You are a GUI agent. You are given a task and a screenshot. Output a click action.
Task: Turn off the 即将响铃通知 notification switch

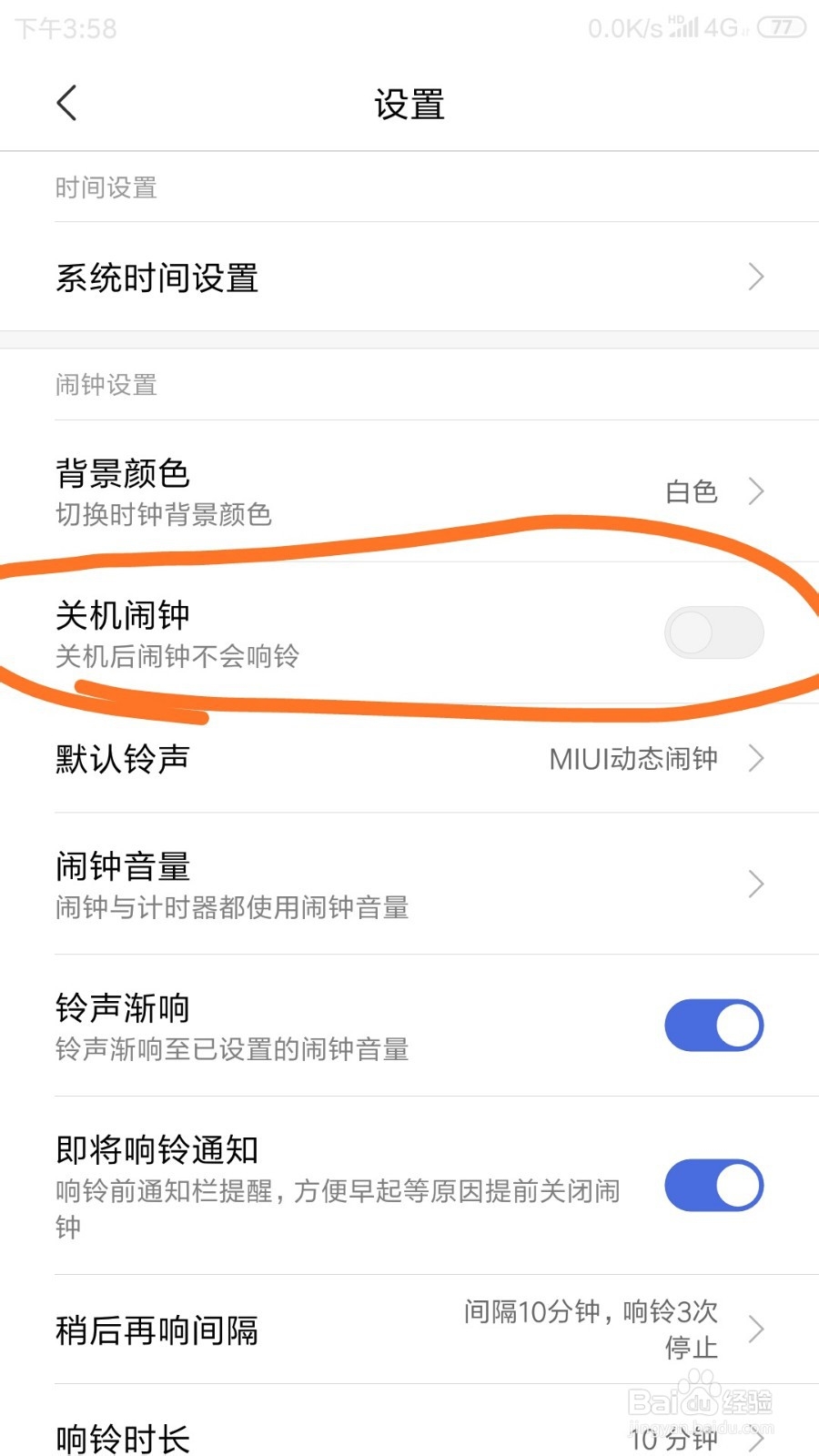click(x=713, y=1187)
